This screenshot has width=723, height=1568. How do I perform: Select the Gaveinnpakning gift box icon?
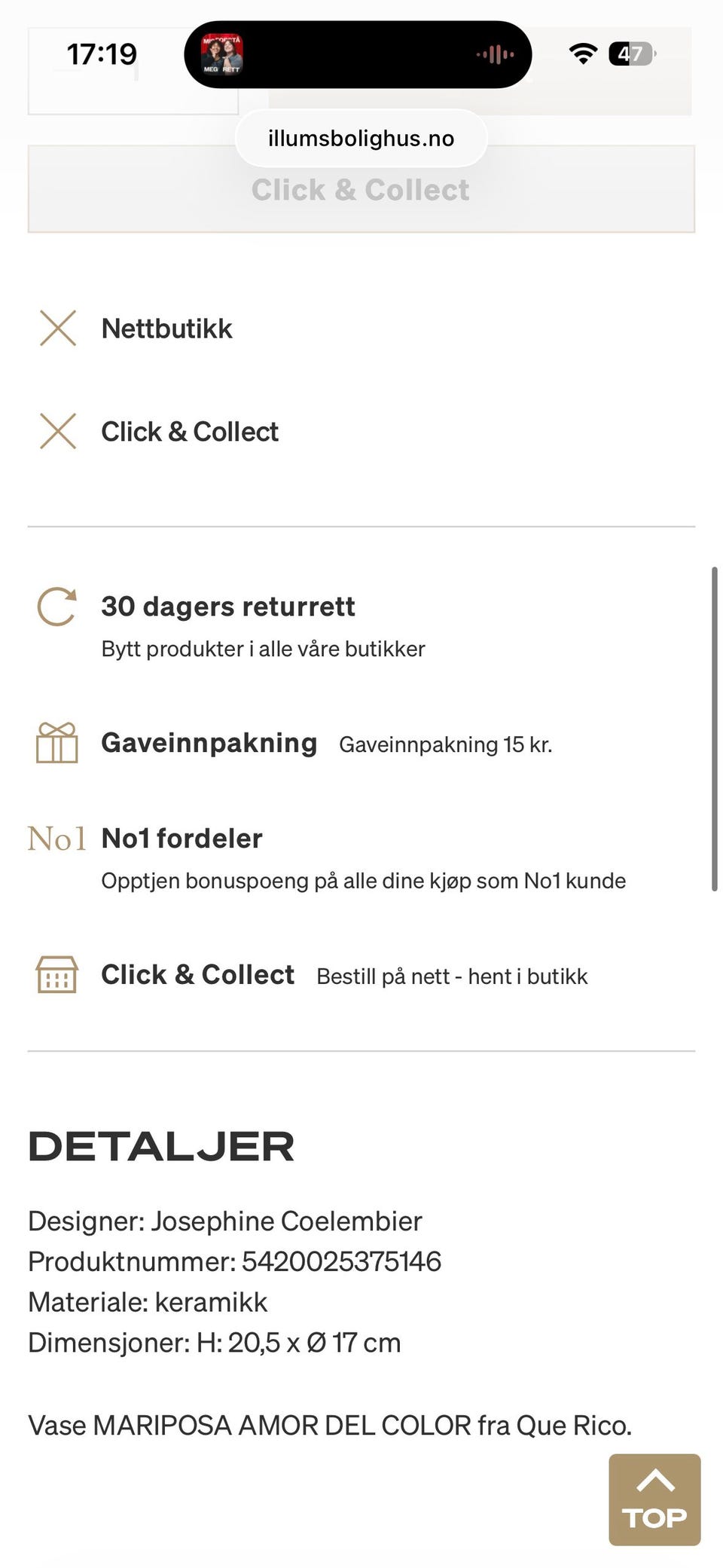click(56, 744)
